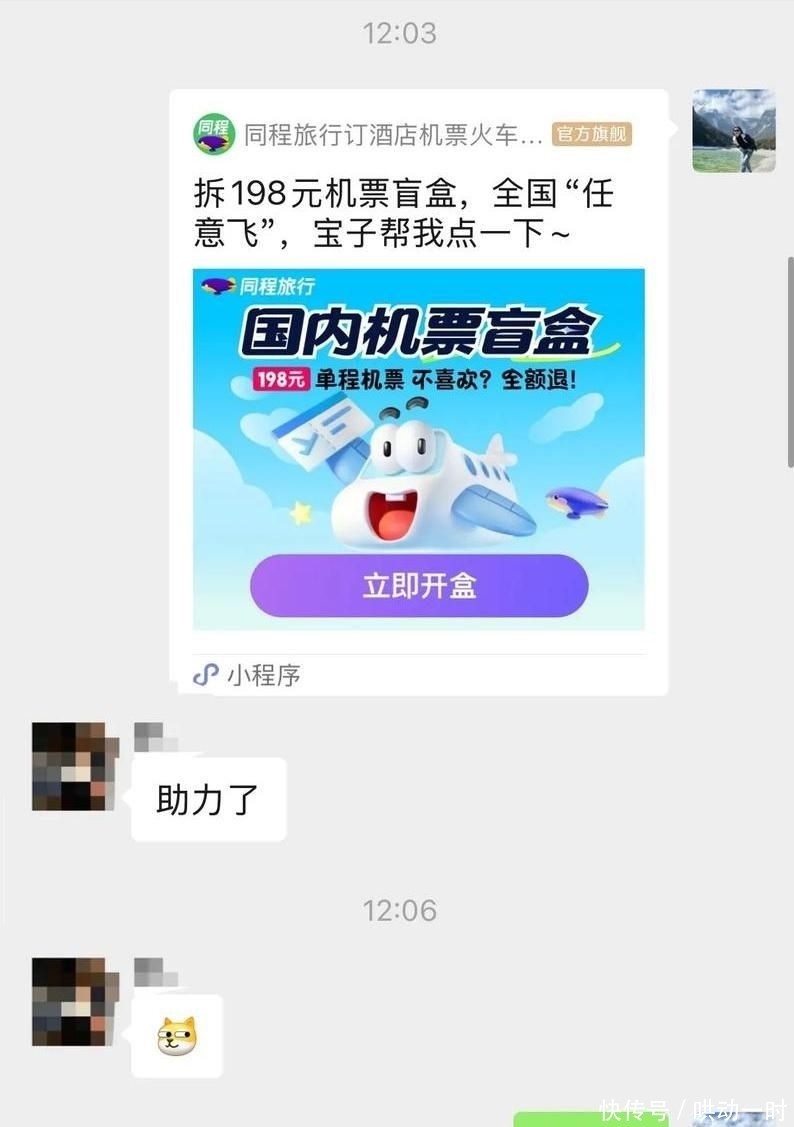Open the sender's landscape photo avatar profile
This screenshot has height=1127, width=794.
pyautogui.click(x=734, y=131)
